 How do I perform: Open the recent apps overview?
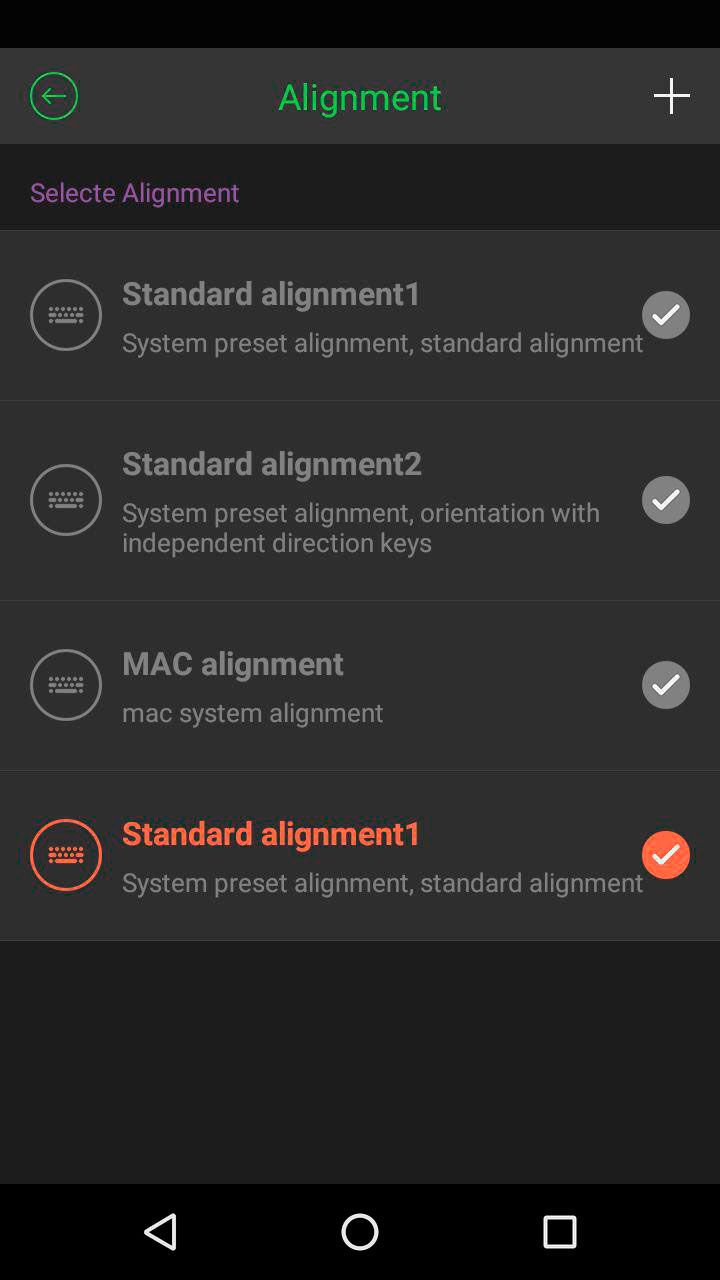tap(560, 1232)
